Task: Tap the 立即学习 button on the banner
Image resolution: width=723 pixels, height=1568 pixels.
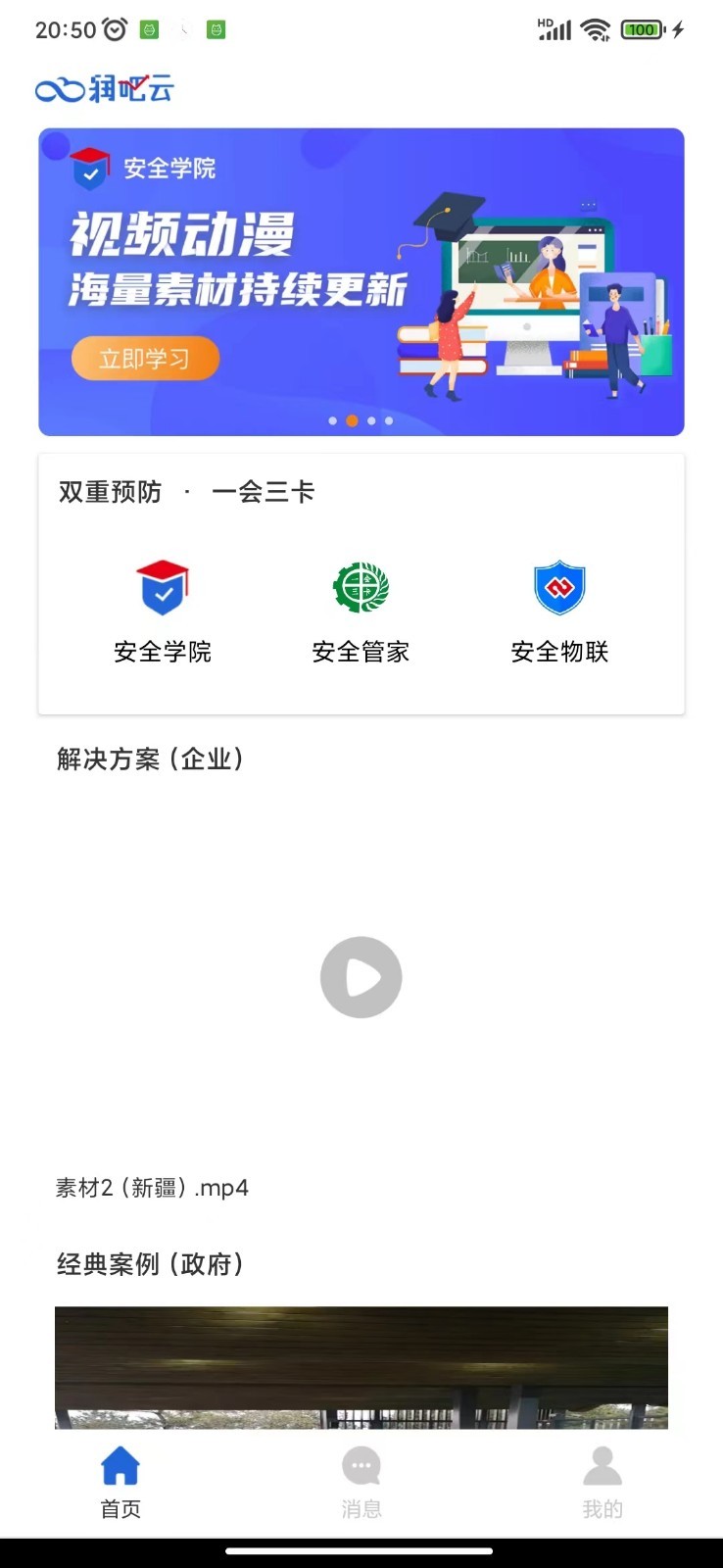Action: click(145, 358)
